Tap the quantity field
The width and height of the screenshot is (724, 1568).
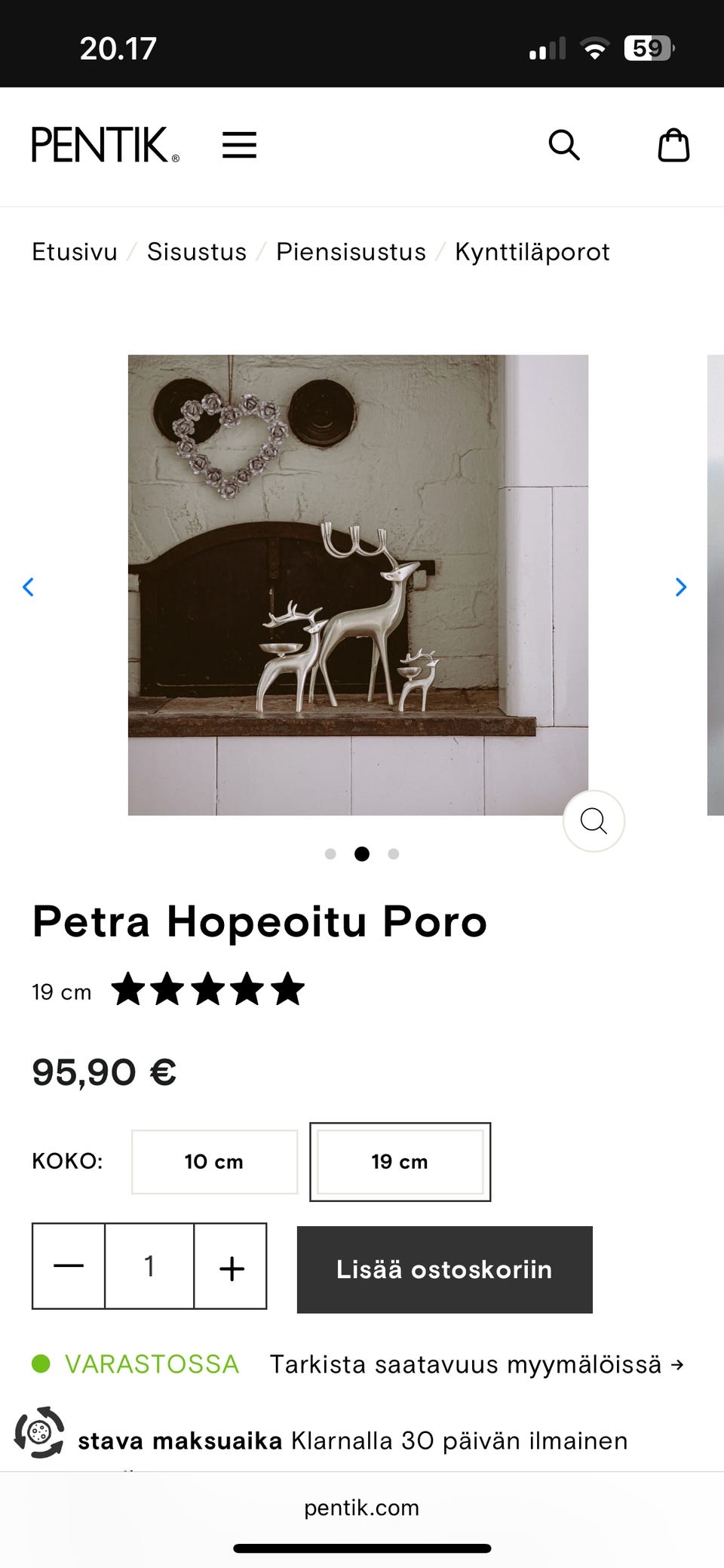tap(149, 1266)
